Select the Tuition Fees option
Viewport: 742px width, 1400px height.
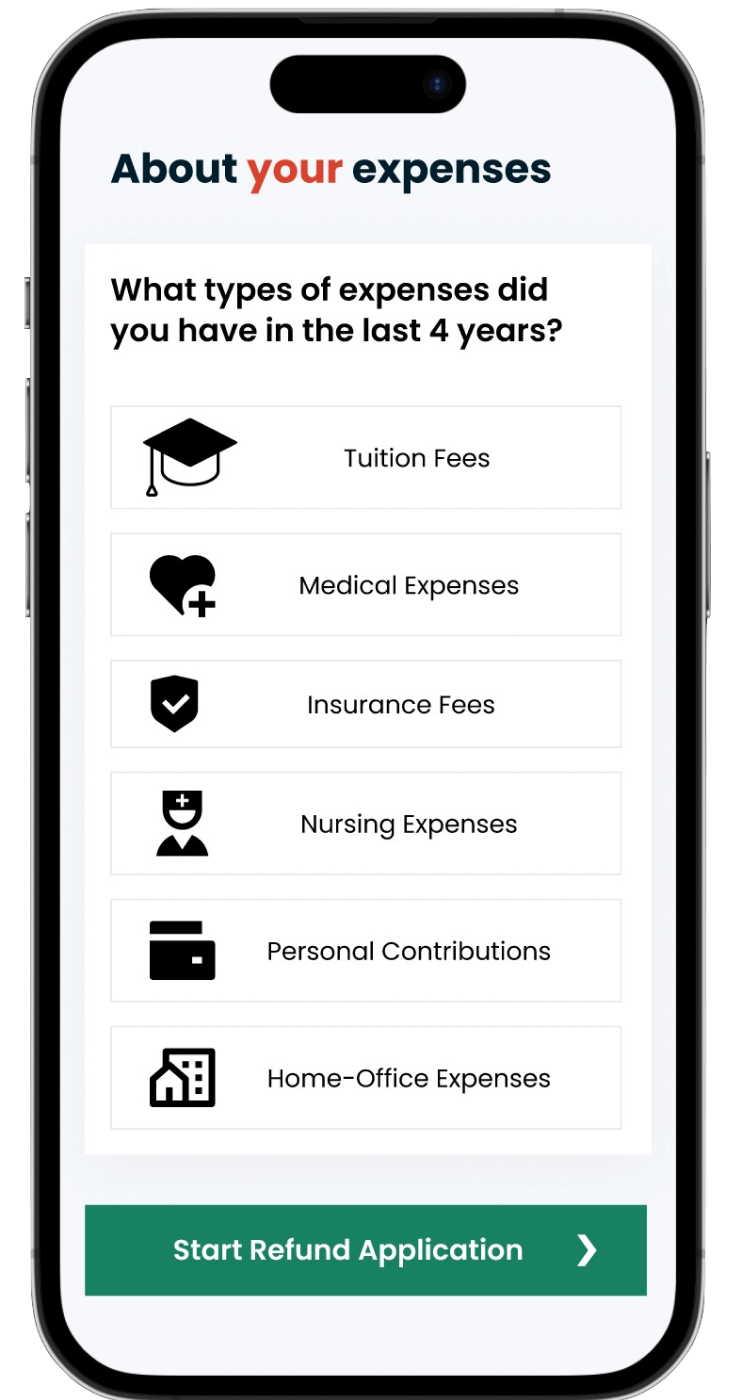pos(365,458)
